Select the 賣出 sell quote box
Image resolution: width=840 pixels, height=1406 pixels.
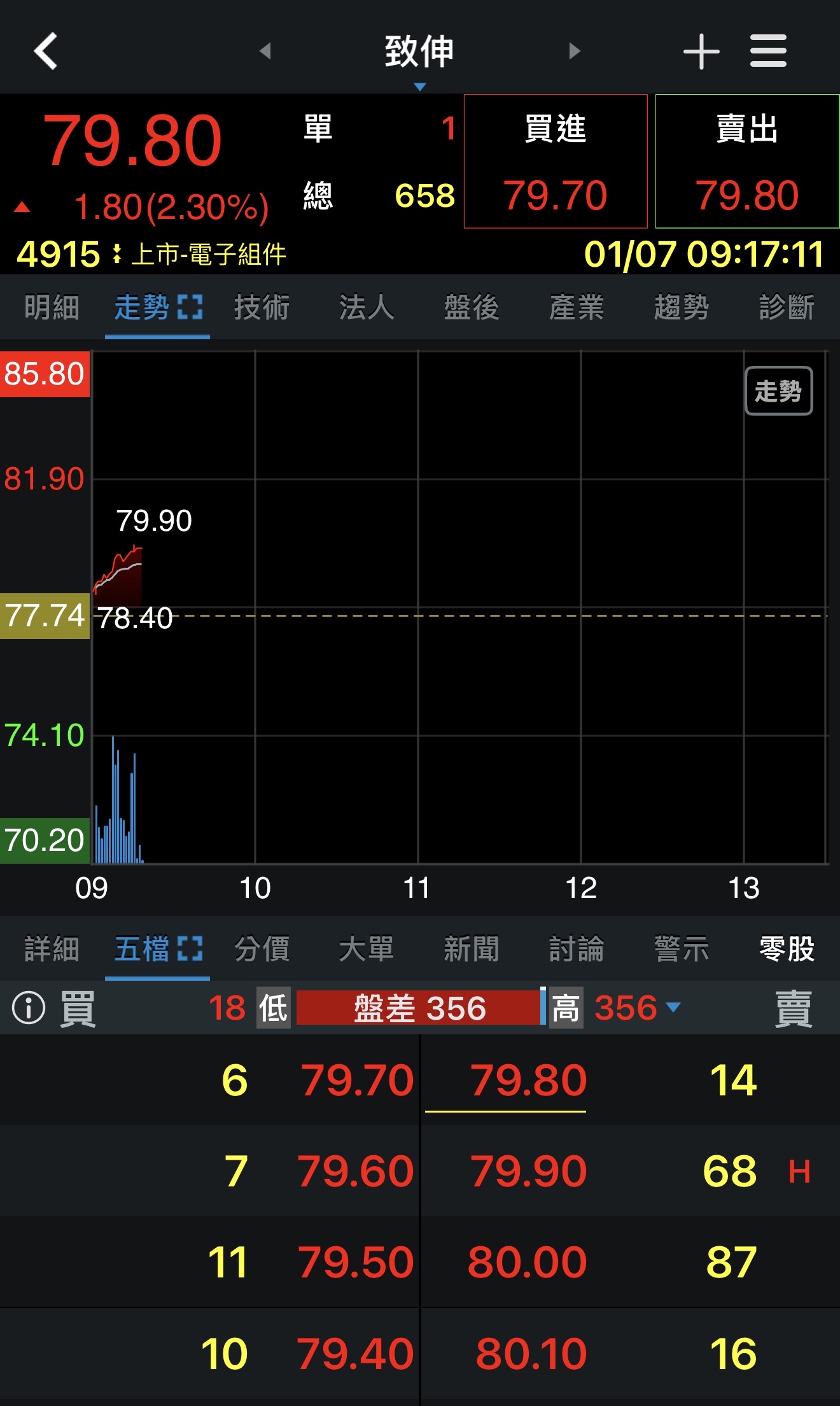tap(747, 162)
